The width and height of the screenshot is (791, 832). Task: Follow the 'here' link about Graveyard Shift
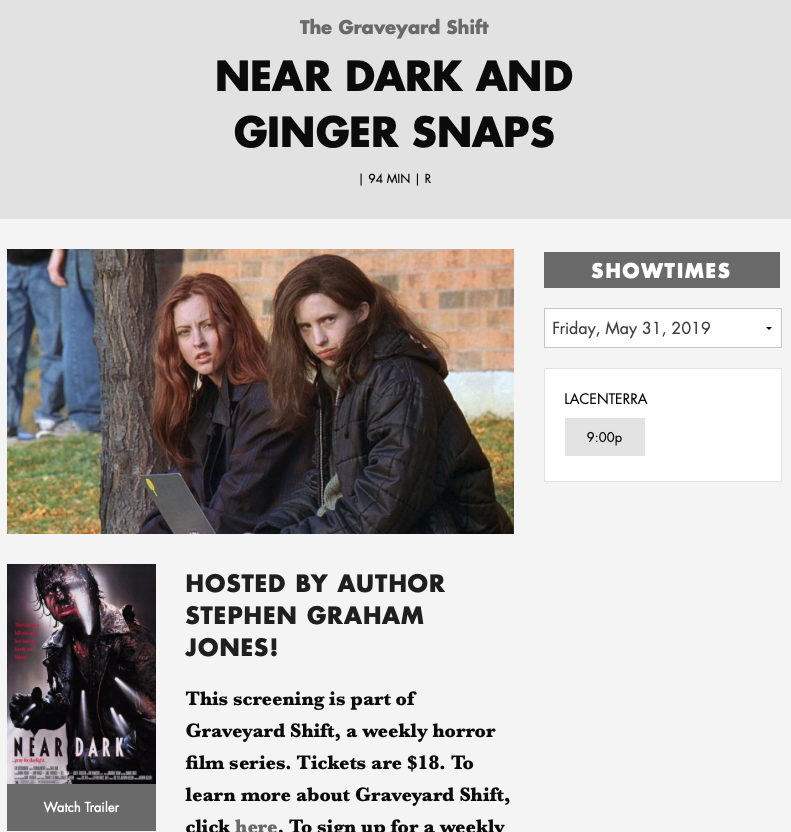click(256, 825)
